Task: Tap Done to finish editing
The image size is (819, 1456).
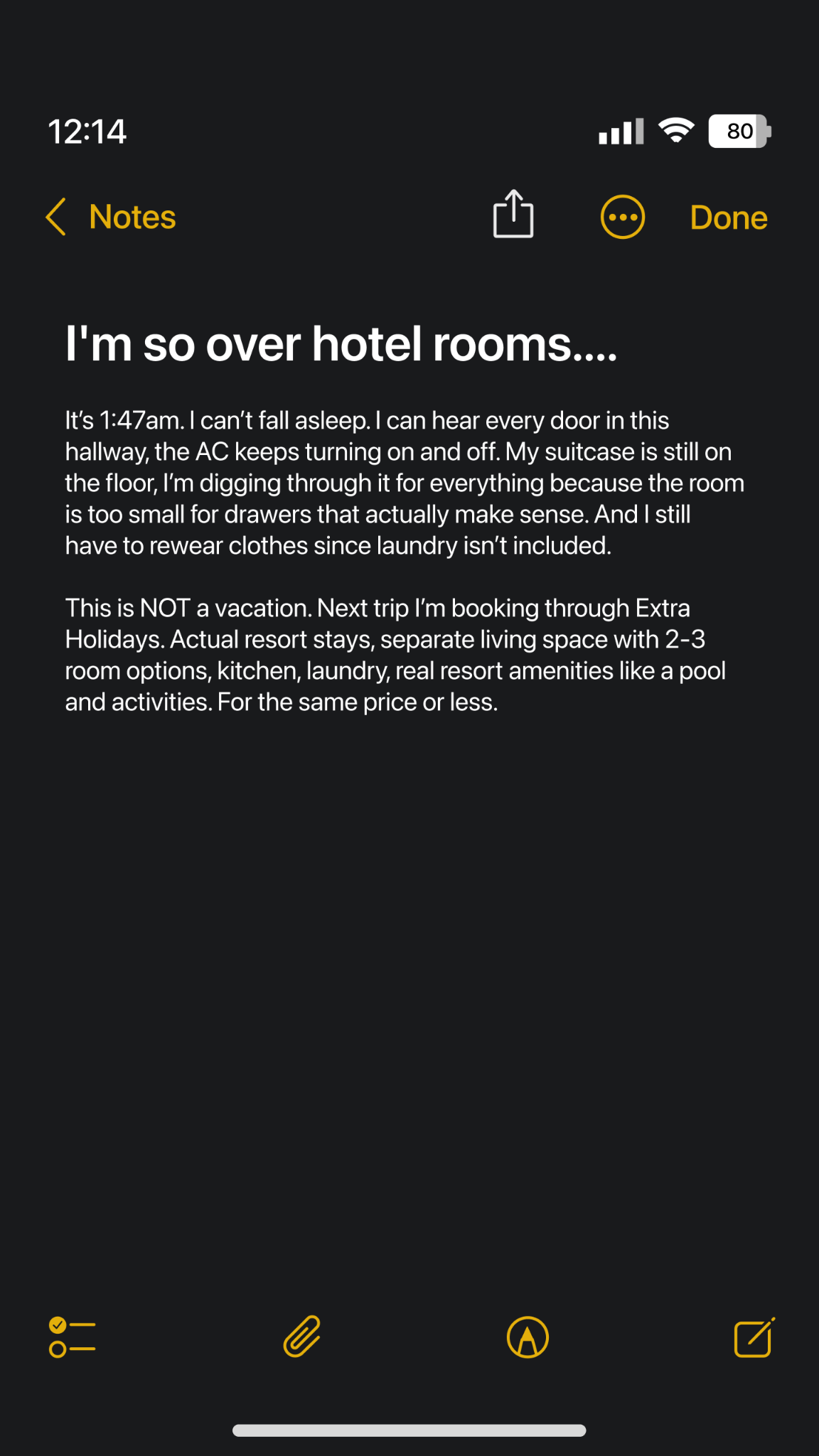Action: click(729, 218)
